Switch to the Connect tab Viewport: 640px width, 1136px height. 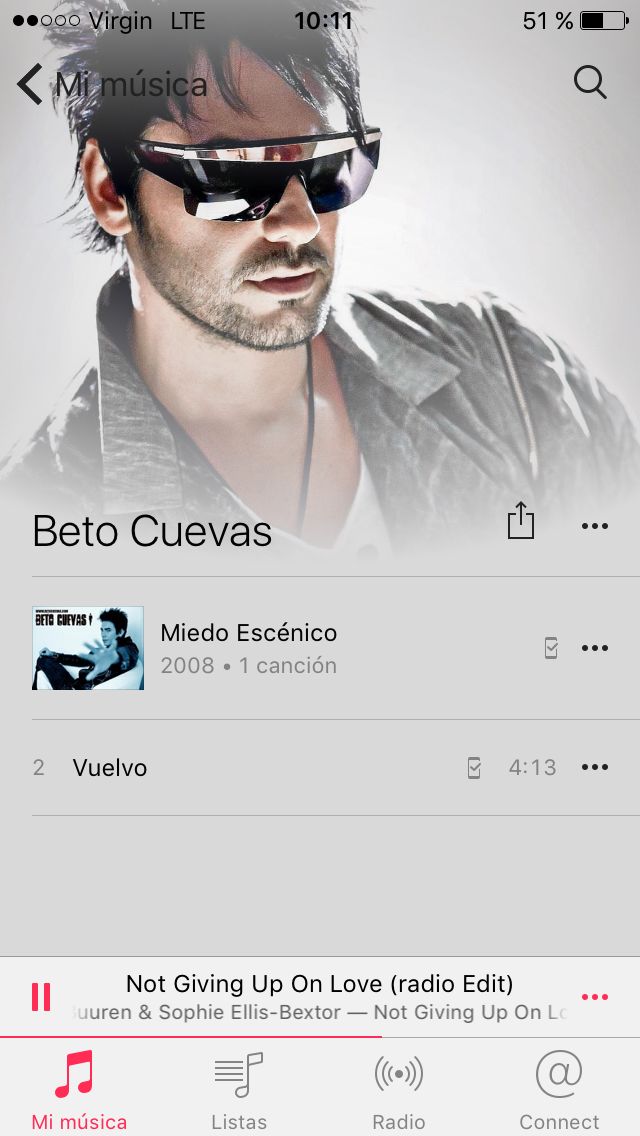click(559, 1090)
